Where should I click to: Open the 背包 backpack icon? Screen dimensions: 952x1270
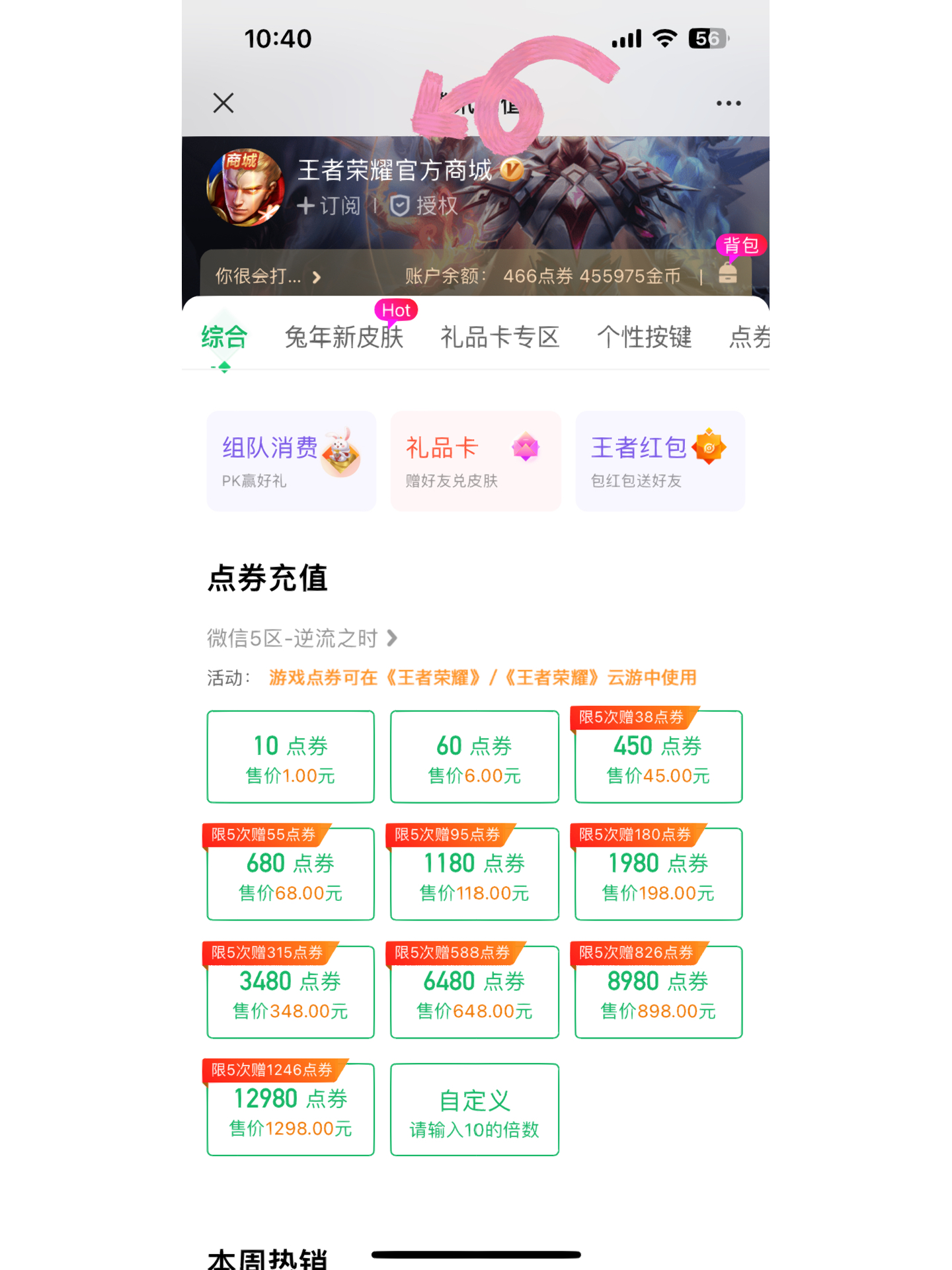tap(728, 272)
